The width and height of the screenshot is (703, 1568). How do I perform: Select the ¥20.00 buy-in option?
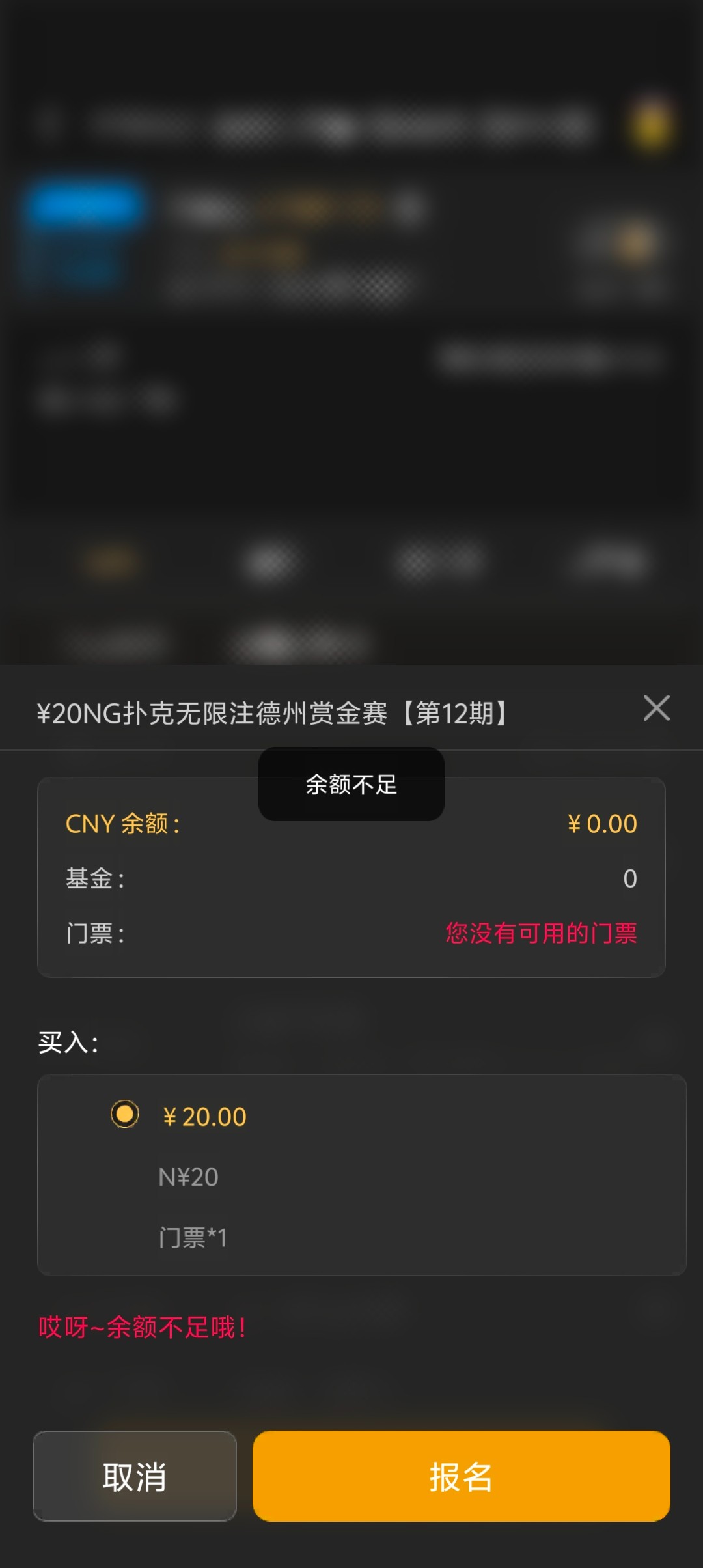tap(124, 1113)
